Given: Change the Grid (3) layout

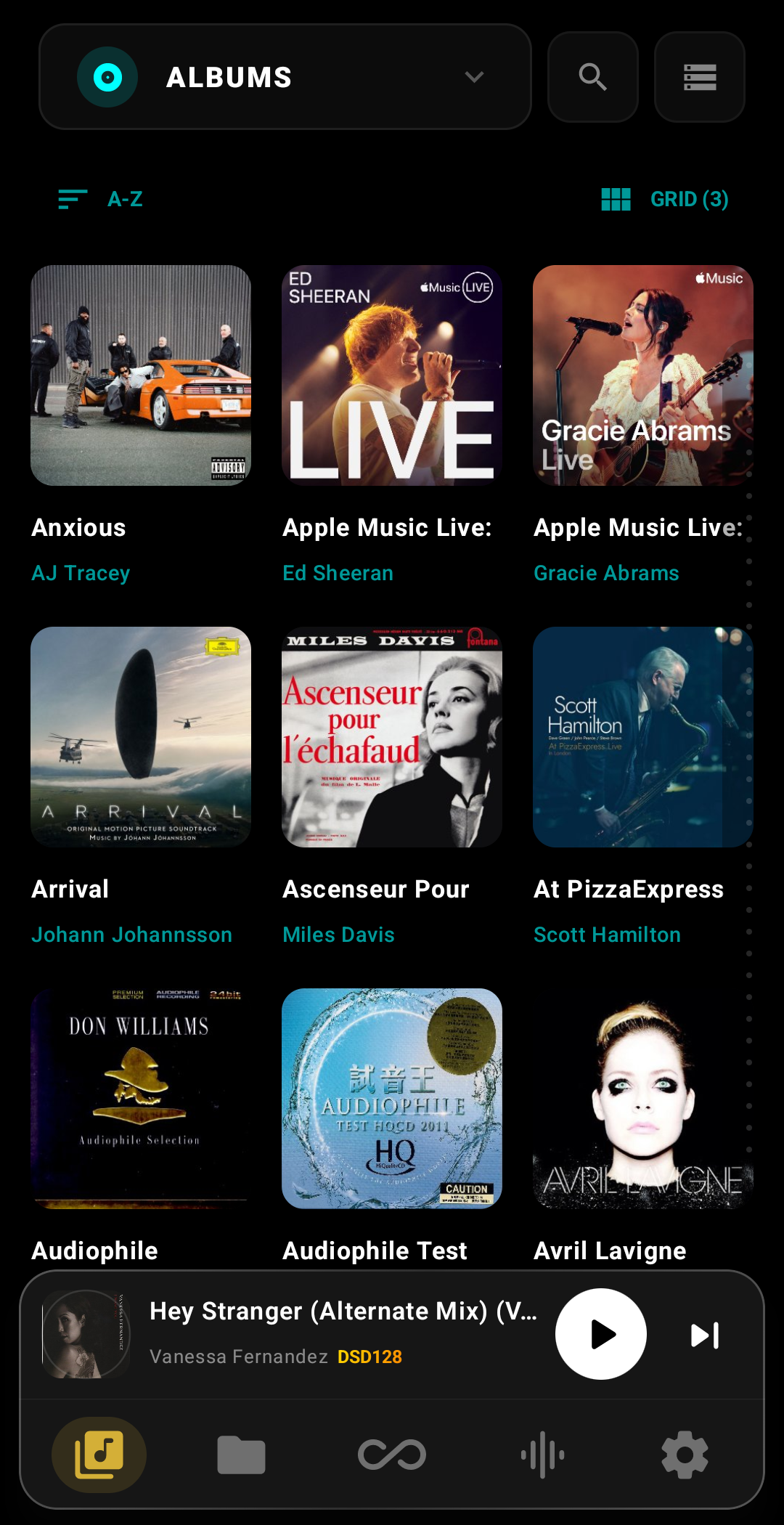Looking at the screenshot, I should (664, 199).
